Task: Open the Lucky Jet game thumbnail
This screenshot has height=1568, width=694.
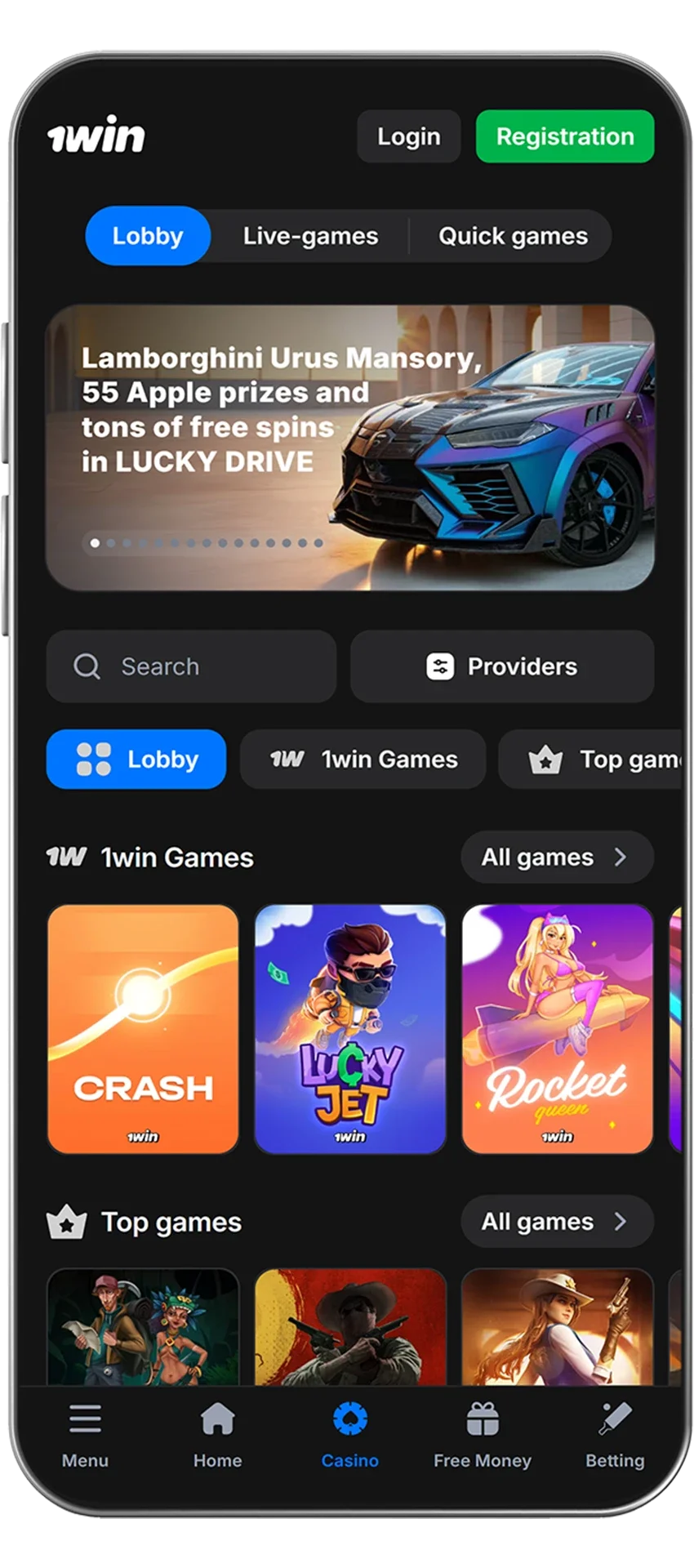Action: tap(349, 1031)
